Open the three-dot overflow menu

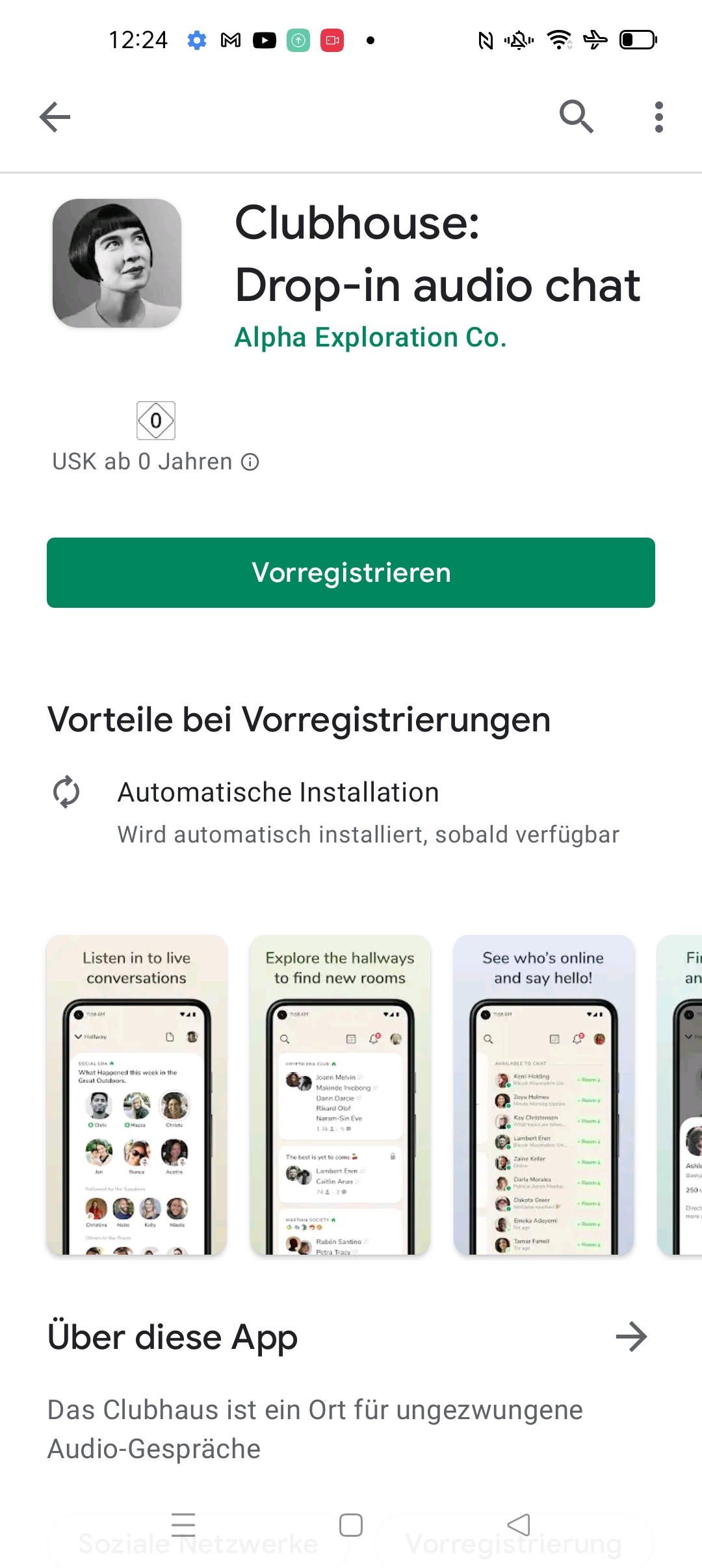tap(659, 117)
